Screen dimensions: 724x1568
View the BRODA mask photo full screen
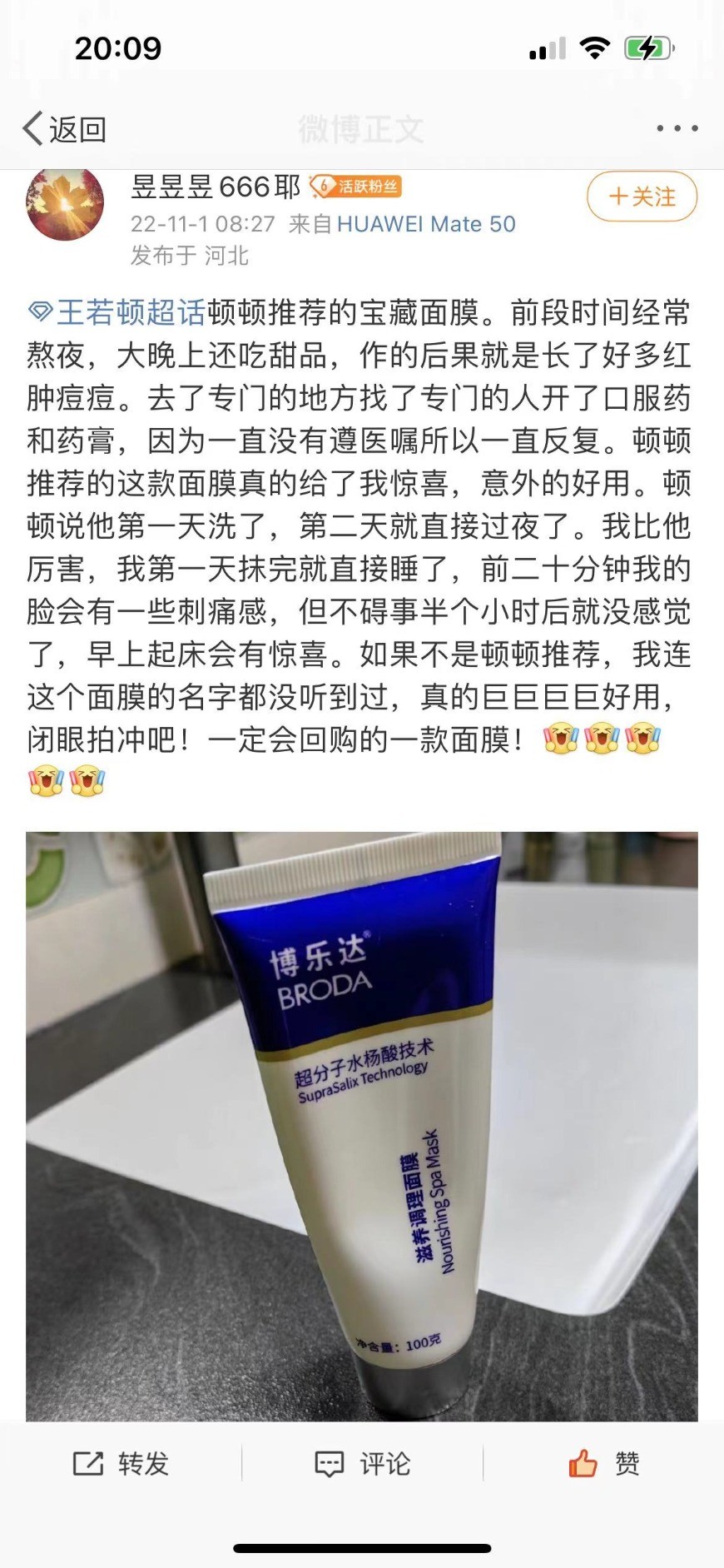click(x=361, y=1124)
